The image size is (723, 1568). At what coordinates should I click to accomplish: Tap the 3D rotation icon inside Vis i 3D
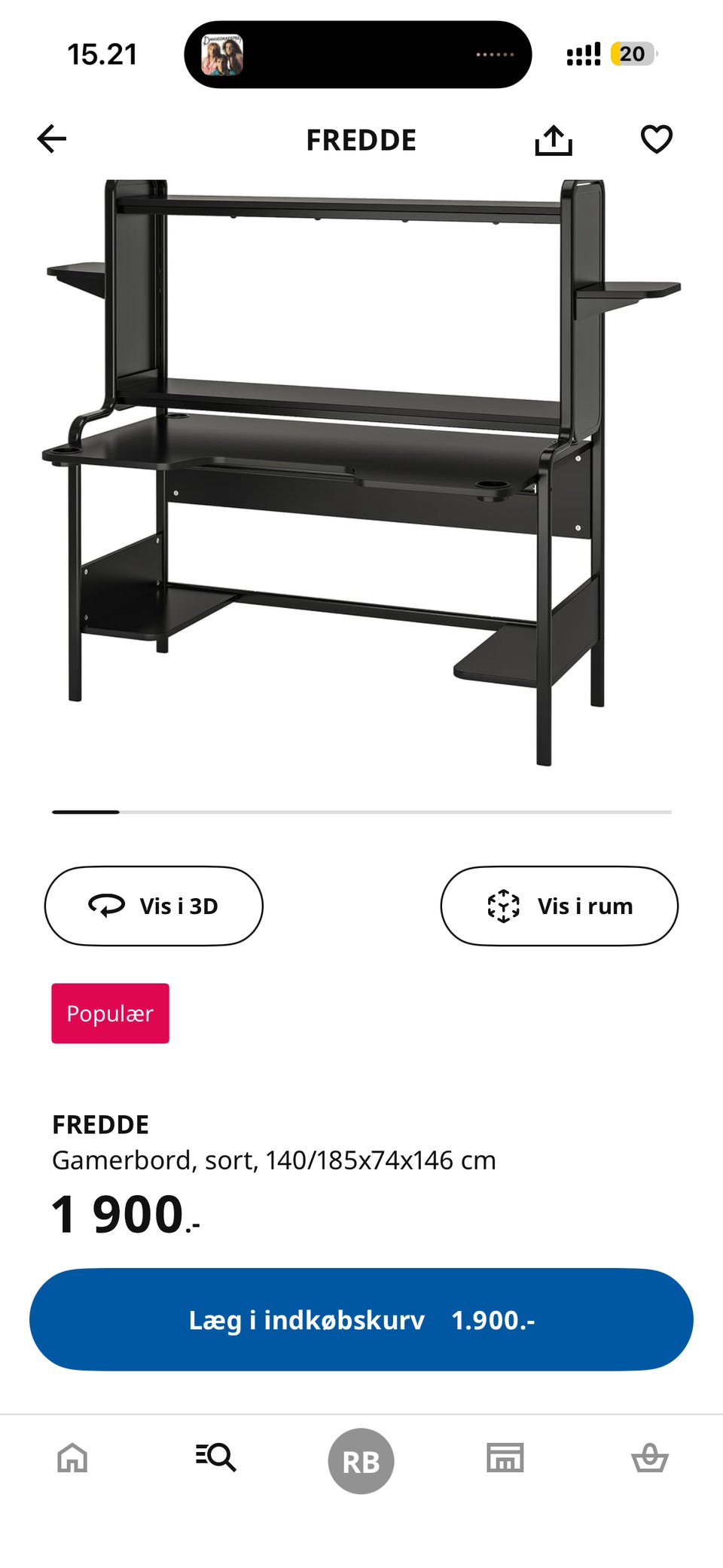click(x=106, y=906)
